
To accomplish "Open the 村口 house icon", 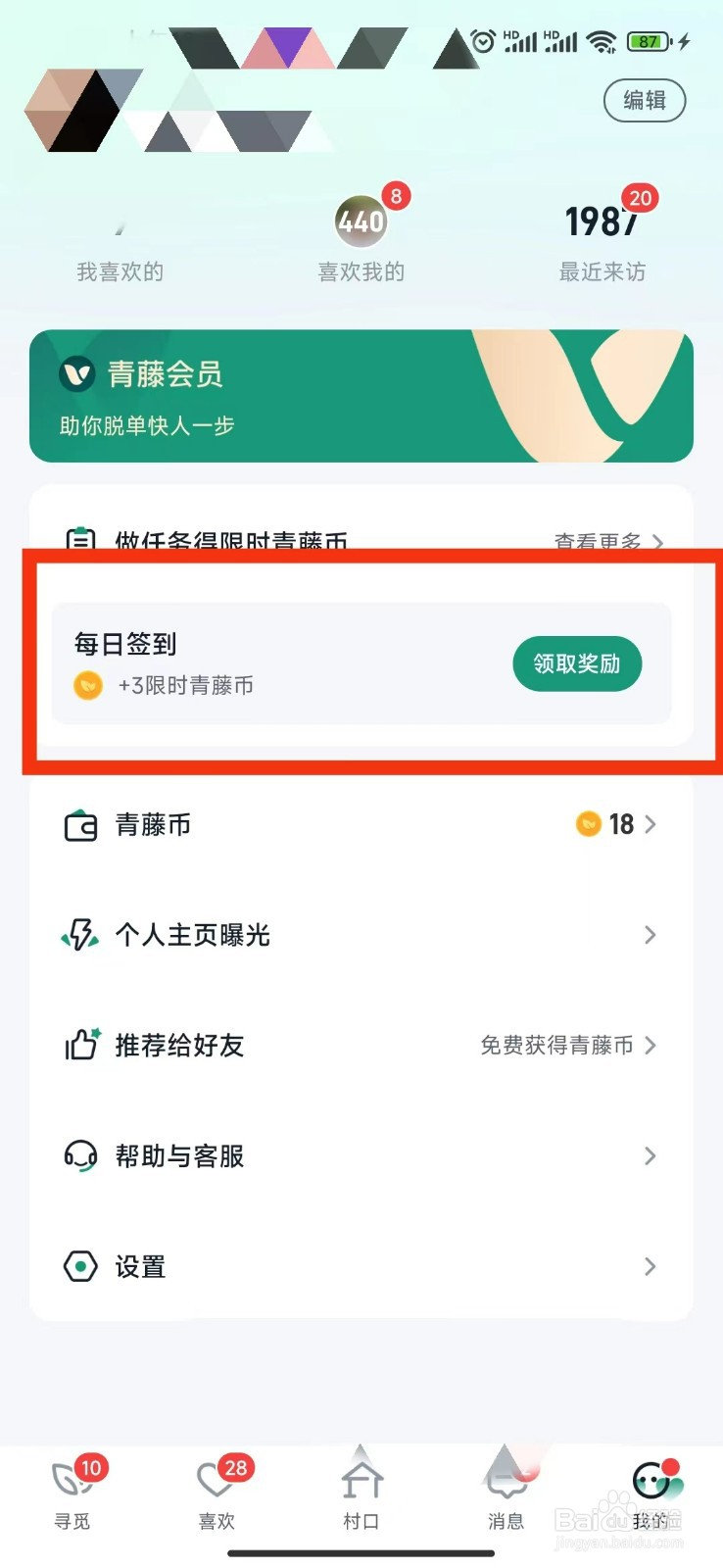I will [x=361, y=1480].
